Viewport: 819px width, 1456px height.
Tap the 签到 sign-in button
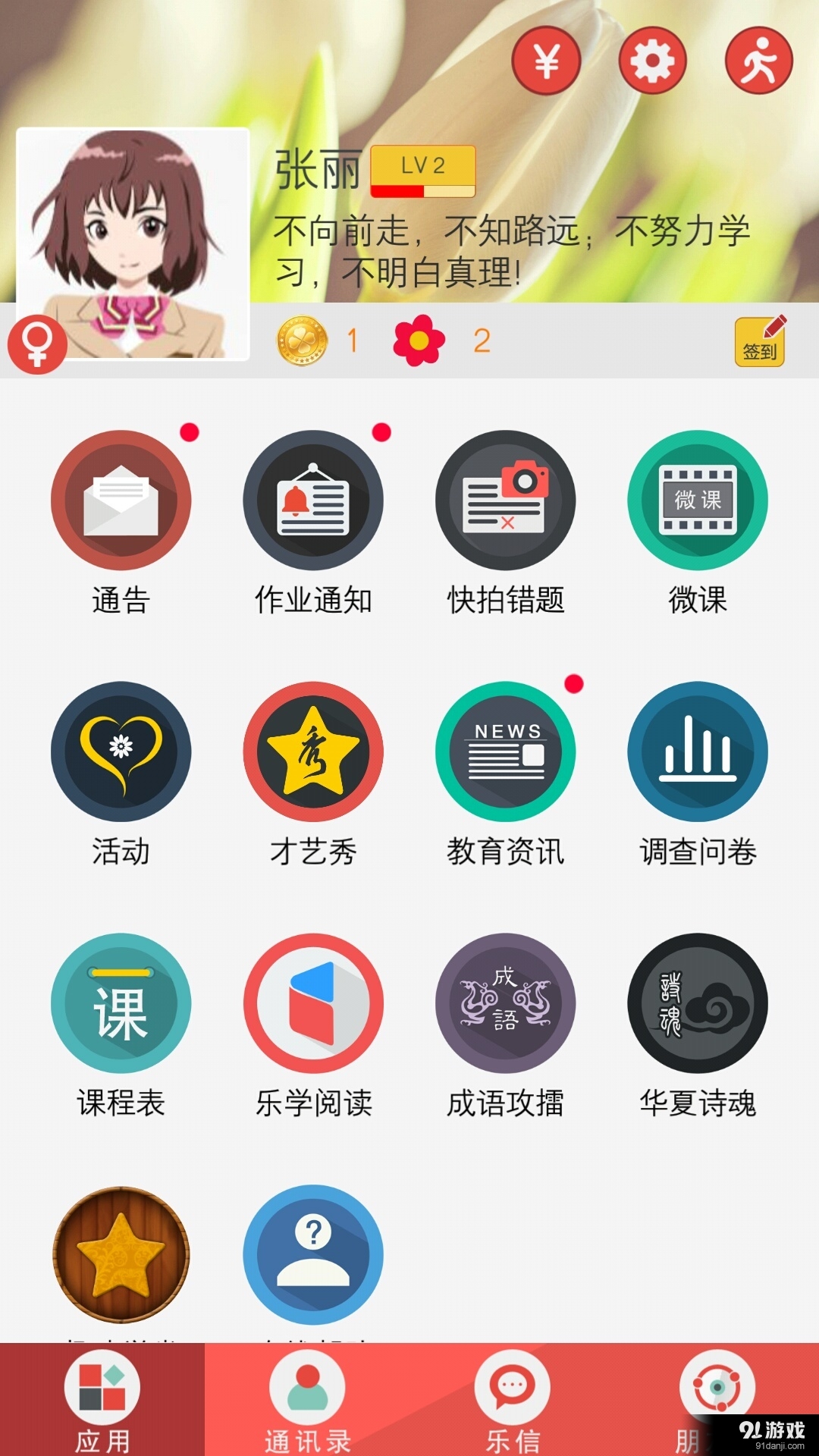[758, 341]
